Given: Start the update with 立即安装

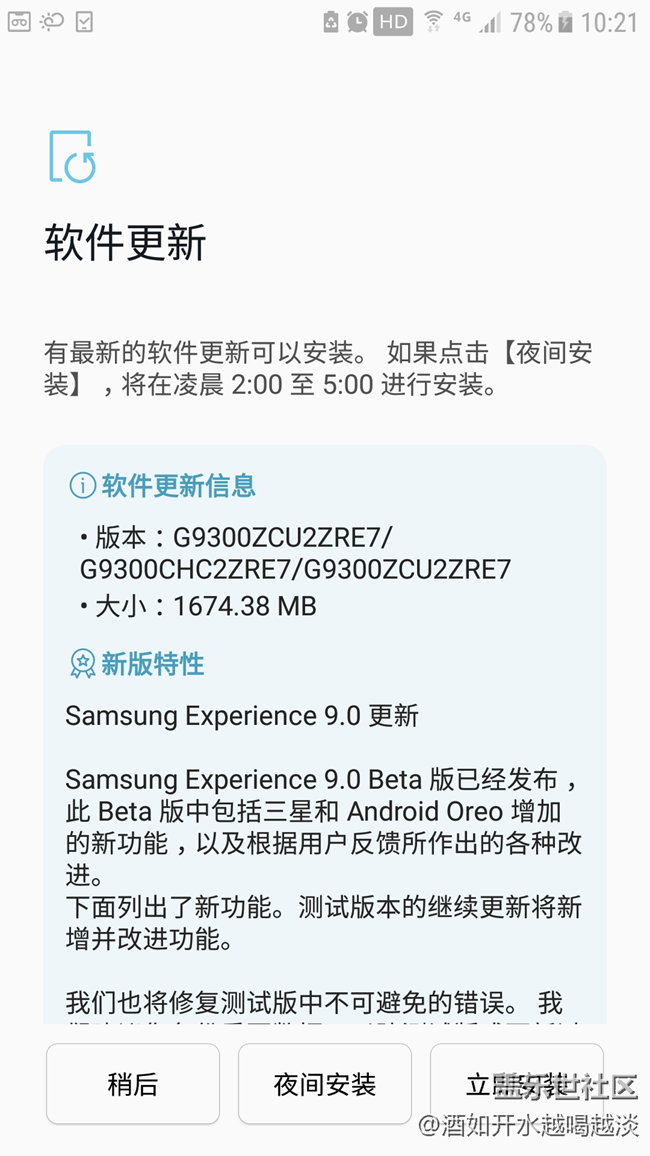Looking at the screenshot, I should (517, 1084).
